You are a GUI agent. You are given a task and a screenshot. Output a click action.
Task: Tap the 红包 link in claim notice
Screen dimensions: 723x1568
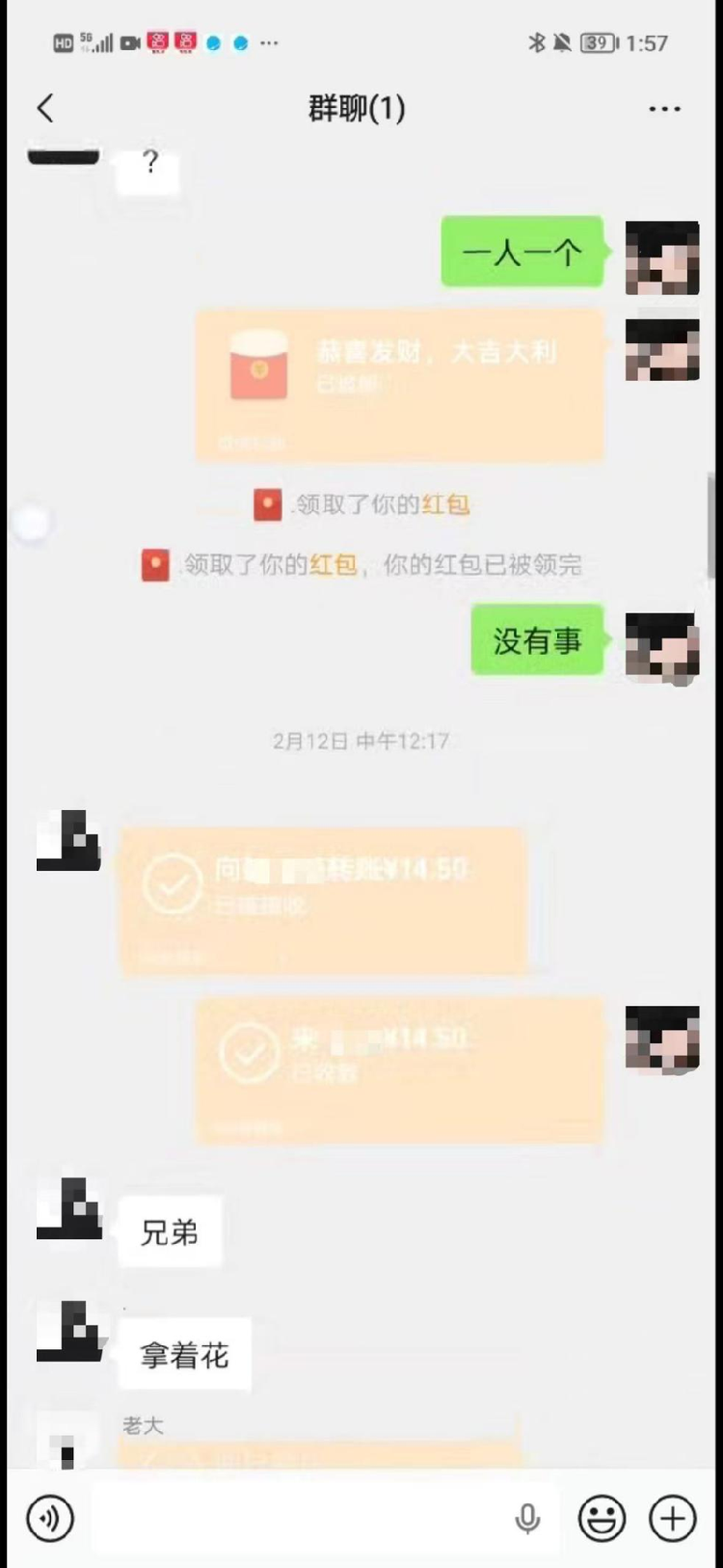click(445, 504)
